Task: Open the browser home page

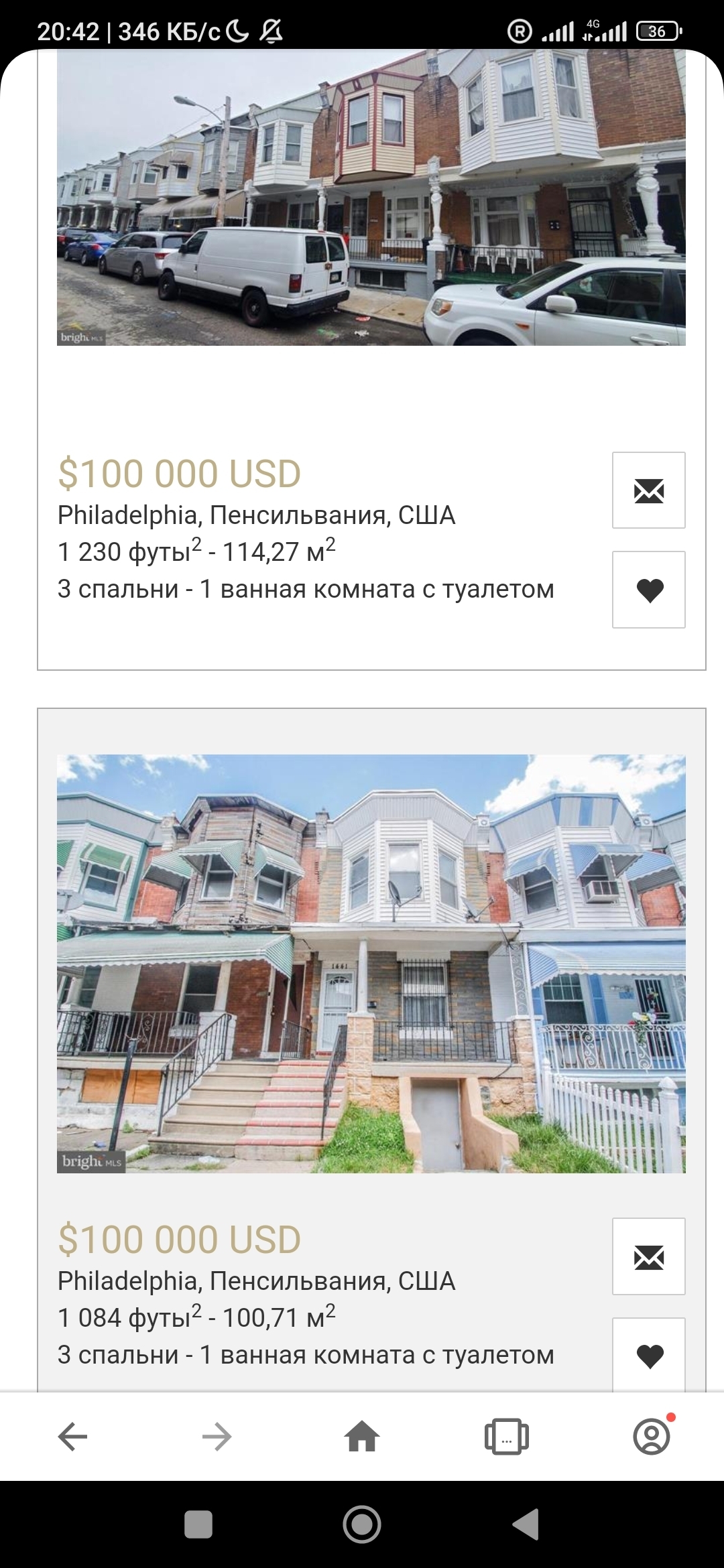Action: tap(362, 1437)
